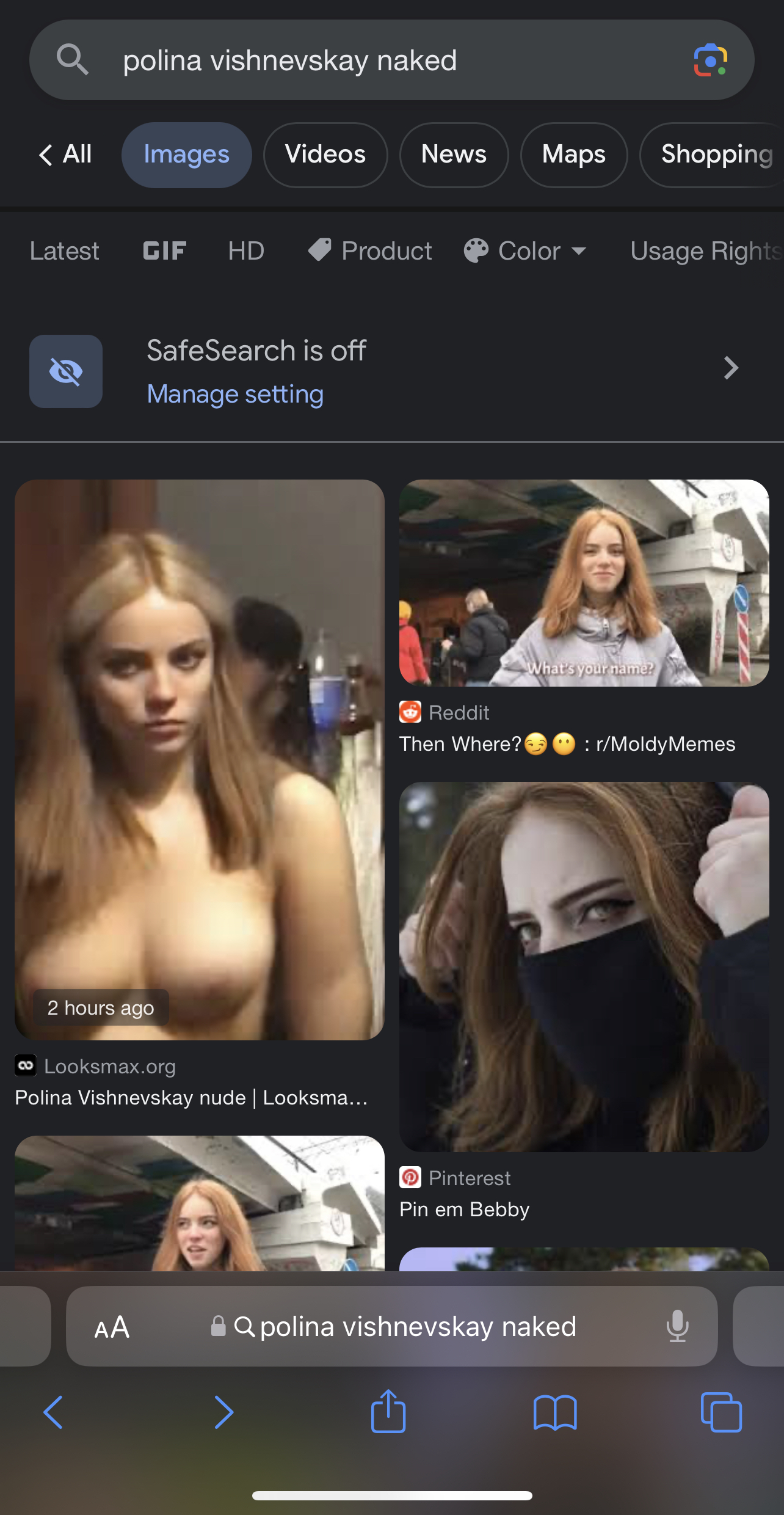Tap the microphone in Safari address bar
The width and height of the screenshot is (784, 1515).
pos(677,1326)
